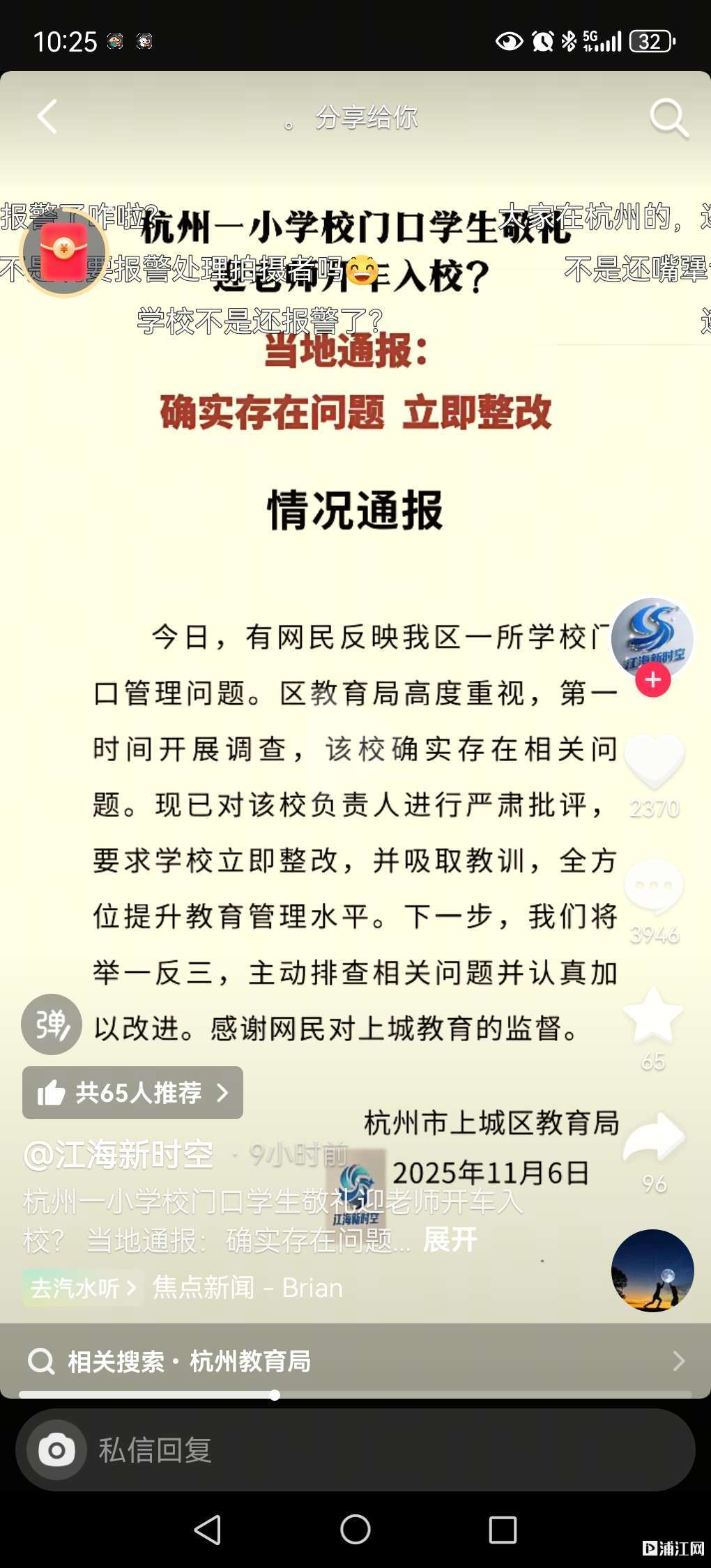Open related search 杭州教育局
Viewport: 711px width, 1568px height.
tap(355, 1360)
